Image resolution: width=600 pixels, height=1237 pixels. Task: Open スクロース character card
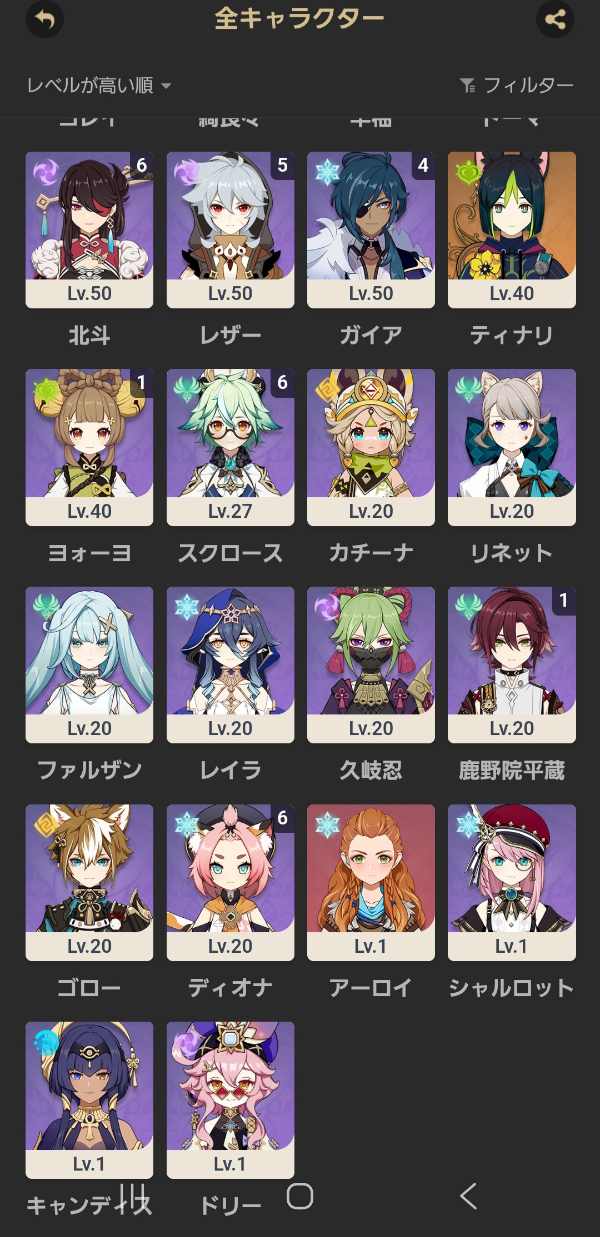pyautogui.click(x=230, y=447)
